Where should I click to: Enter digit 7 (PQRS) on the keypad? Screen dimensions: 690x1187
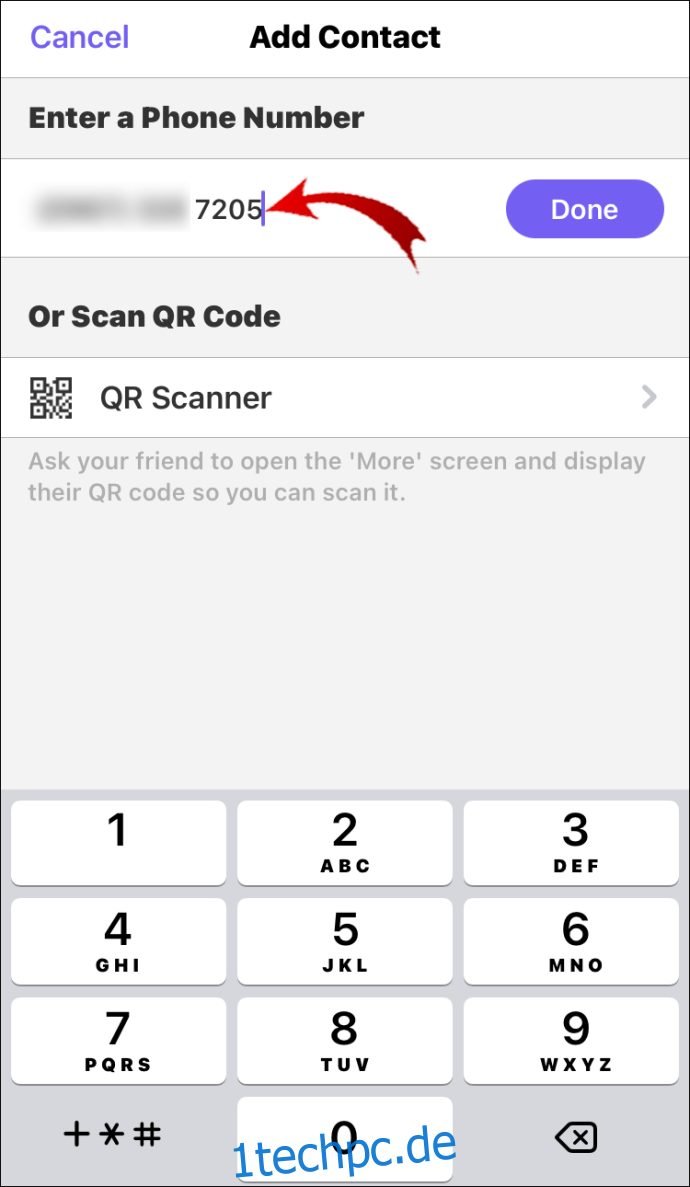tap(118, 1040)
